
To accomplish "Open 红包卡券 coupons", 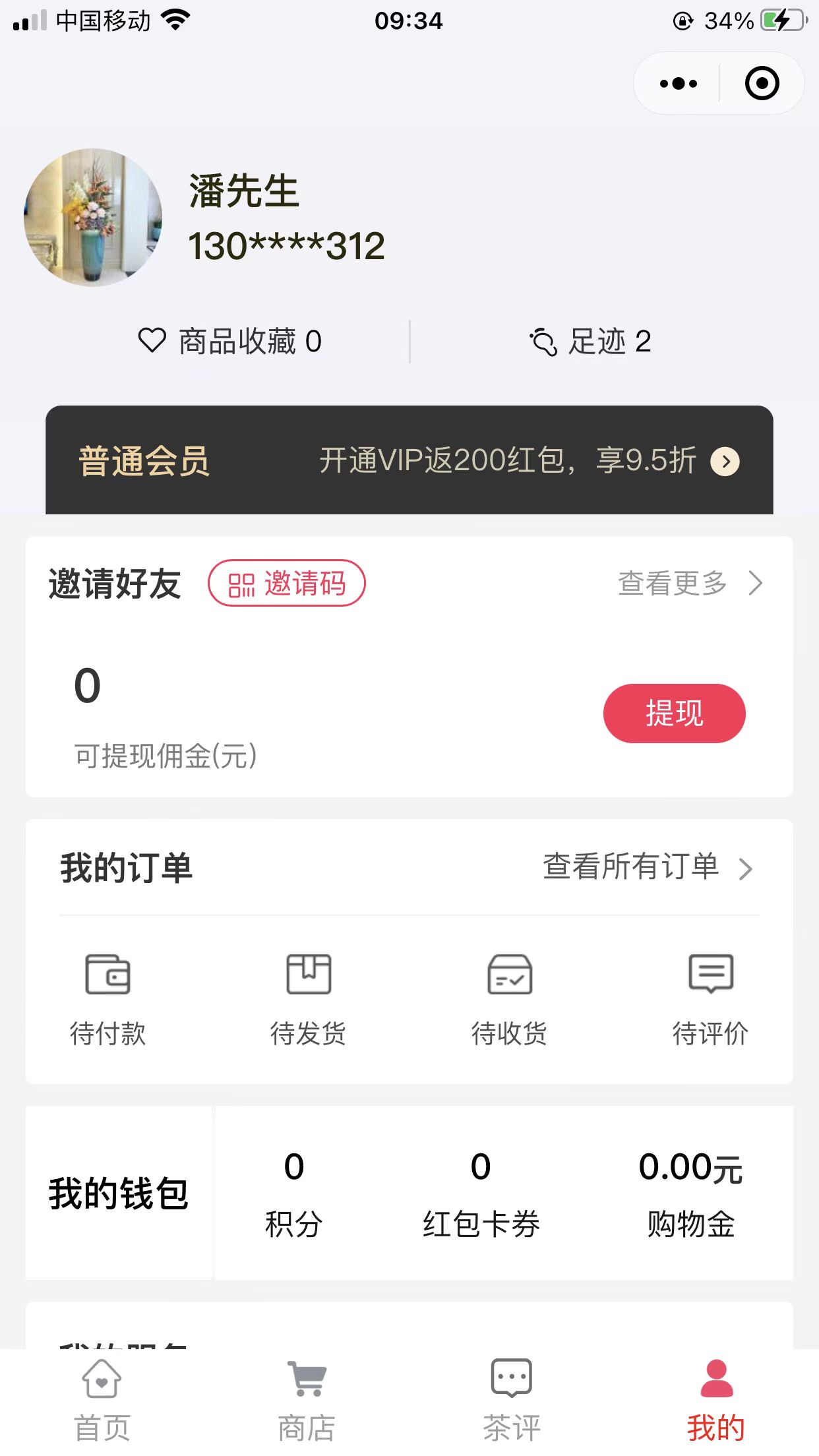I will pyautogui.click(x=481, y=1194).
